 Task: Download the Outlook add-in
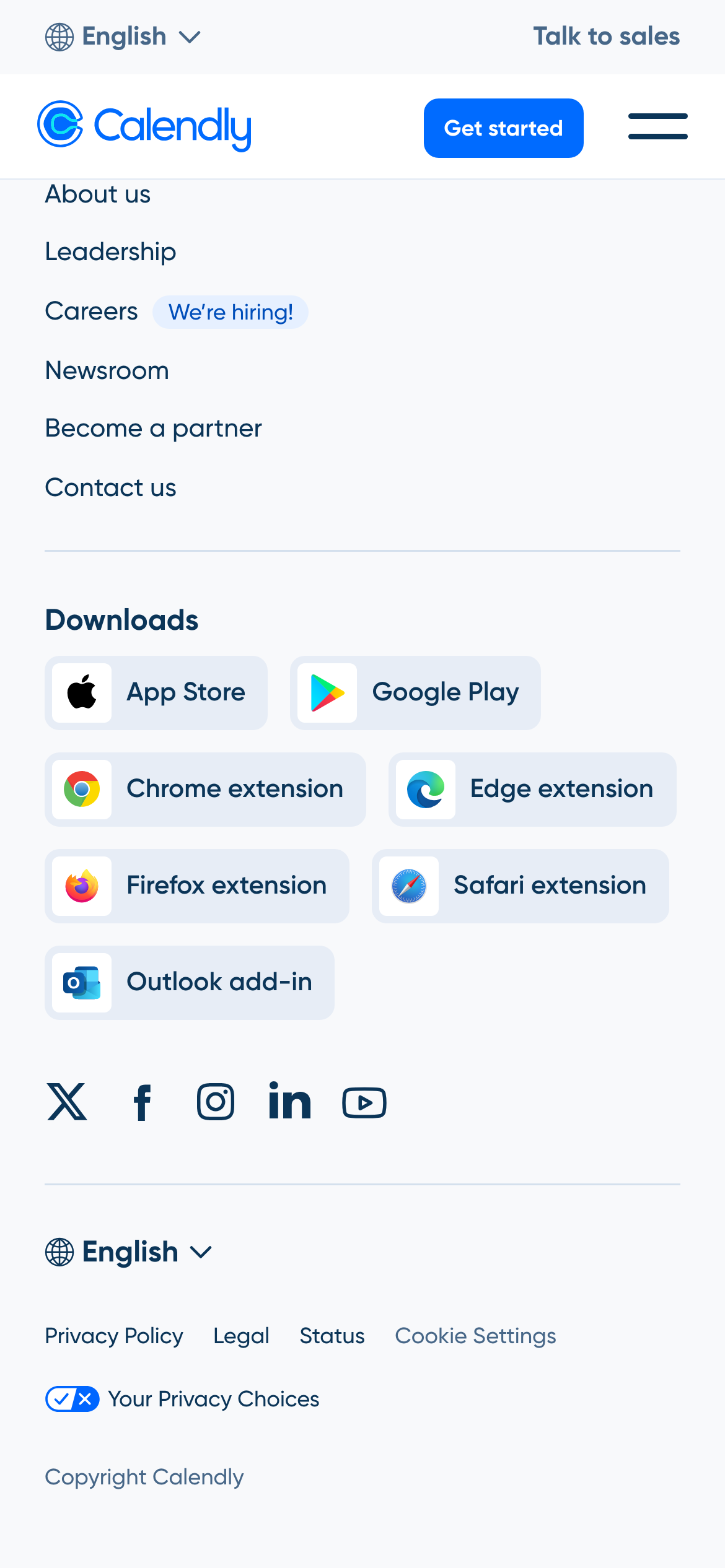(x=190, y=983)
